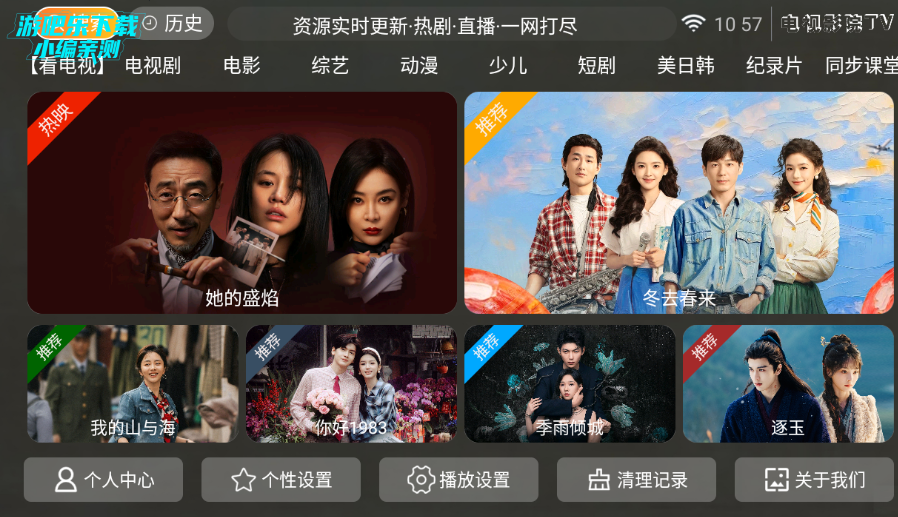Open the 历史 viewing history
Screen dimensions: 898x517
point(171,23)
